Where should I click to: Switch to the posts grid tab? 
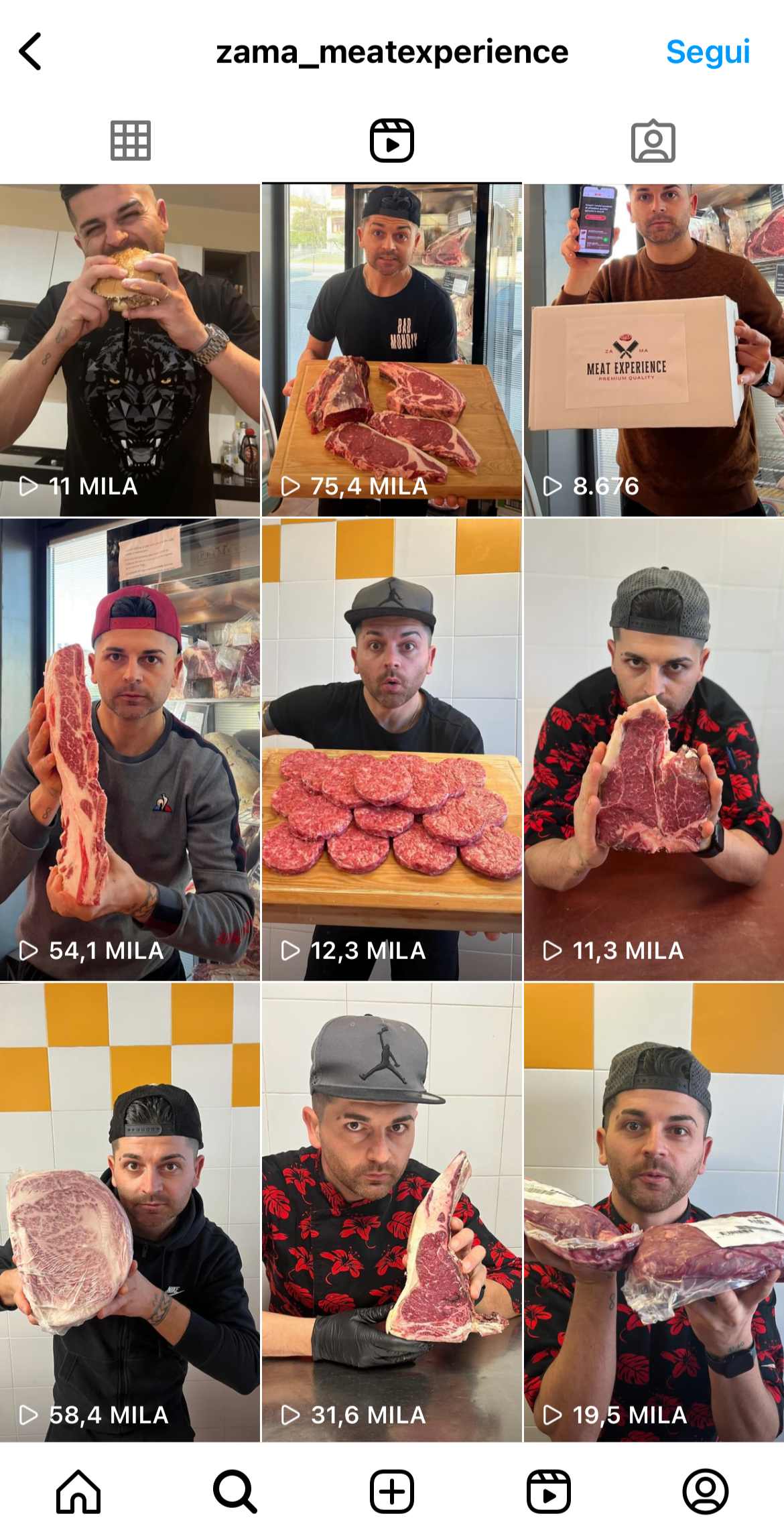pyautogui.click(x=131, y=141)
